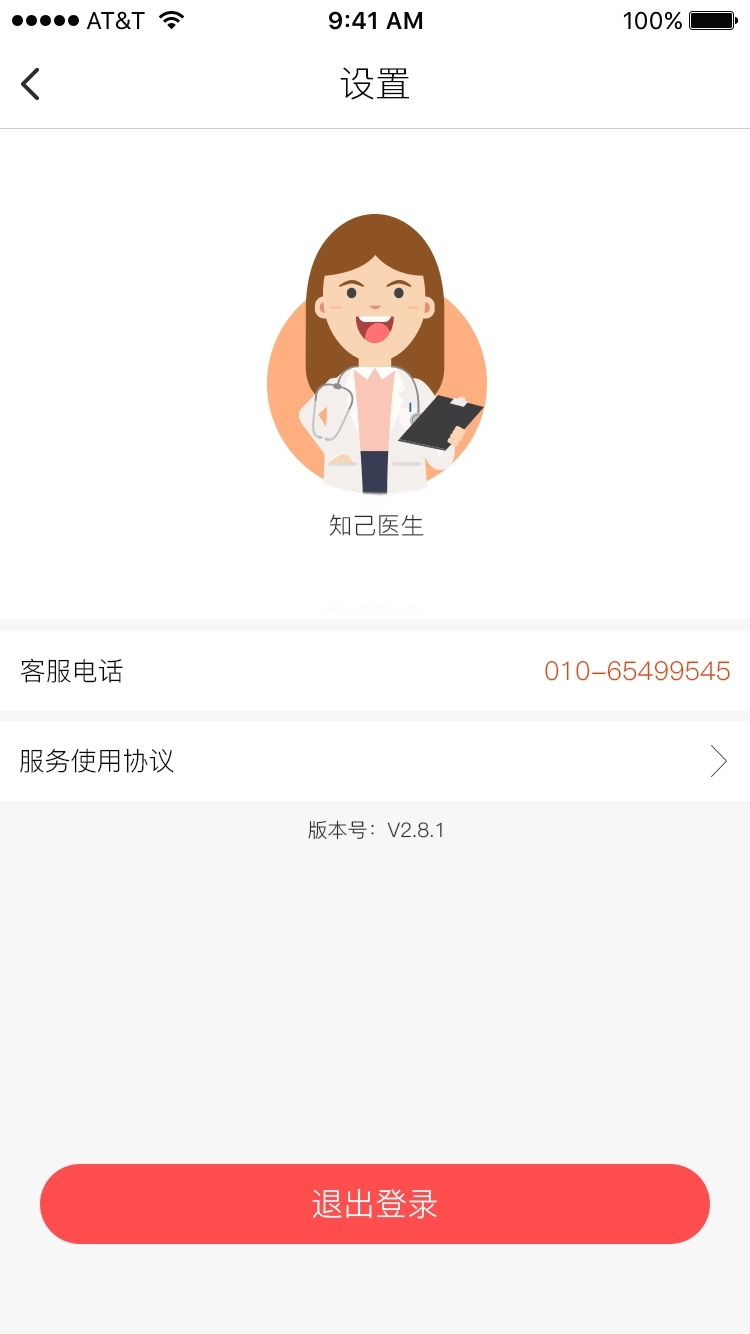
Task: Call the number 010-65499545
Action: [x=637, y=671]
